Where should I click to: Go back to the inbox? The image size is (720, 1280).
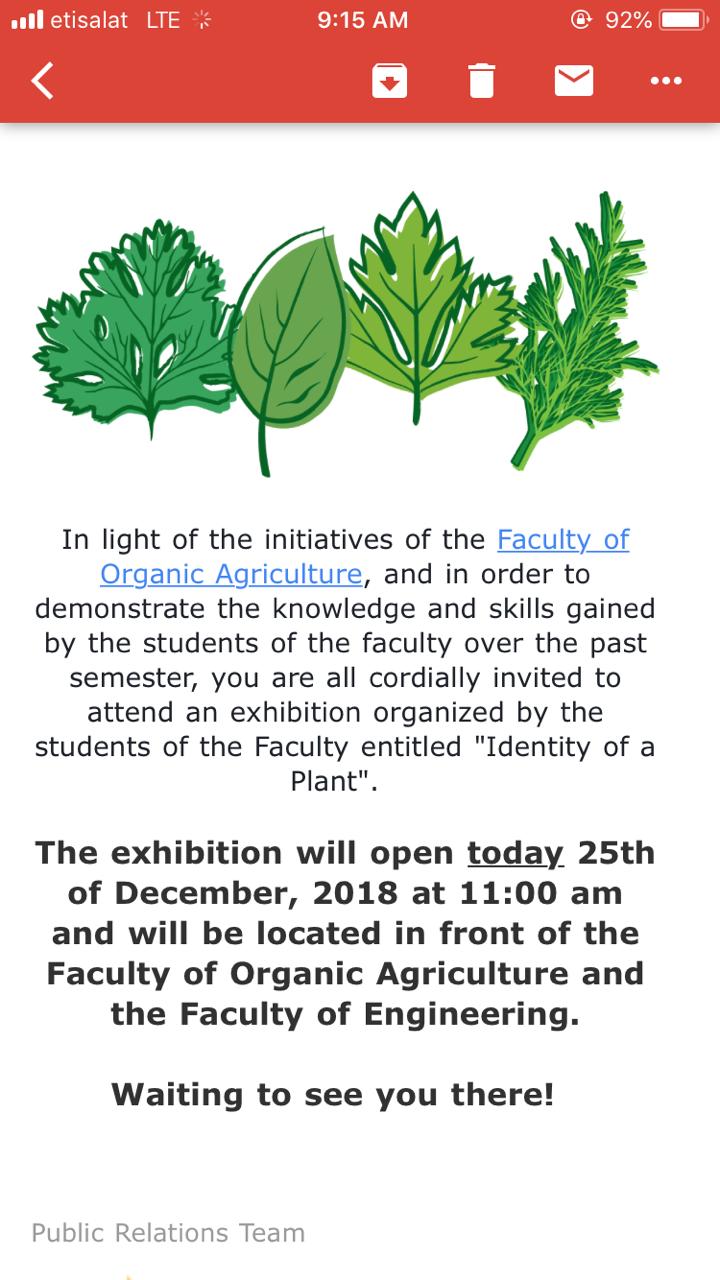click(x=42, y=81)
